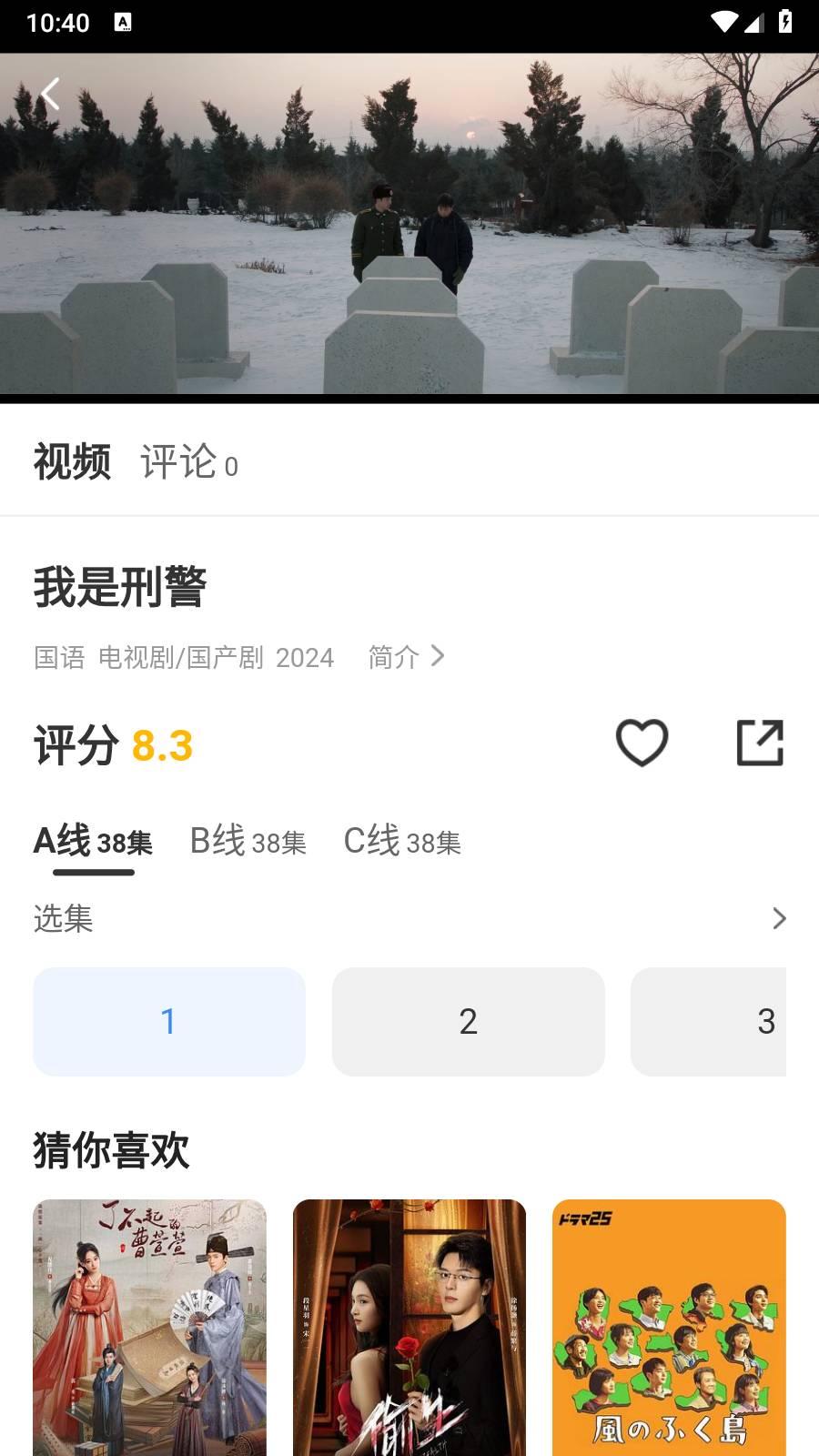This screenshot has height=1456, width=819.
Task: Select episode 1 of 我是刑警
Action: [x=168, y=1021]
